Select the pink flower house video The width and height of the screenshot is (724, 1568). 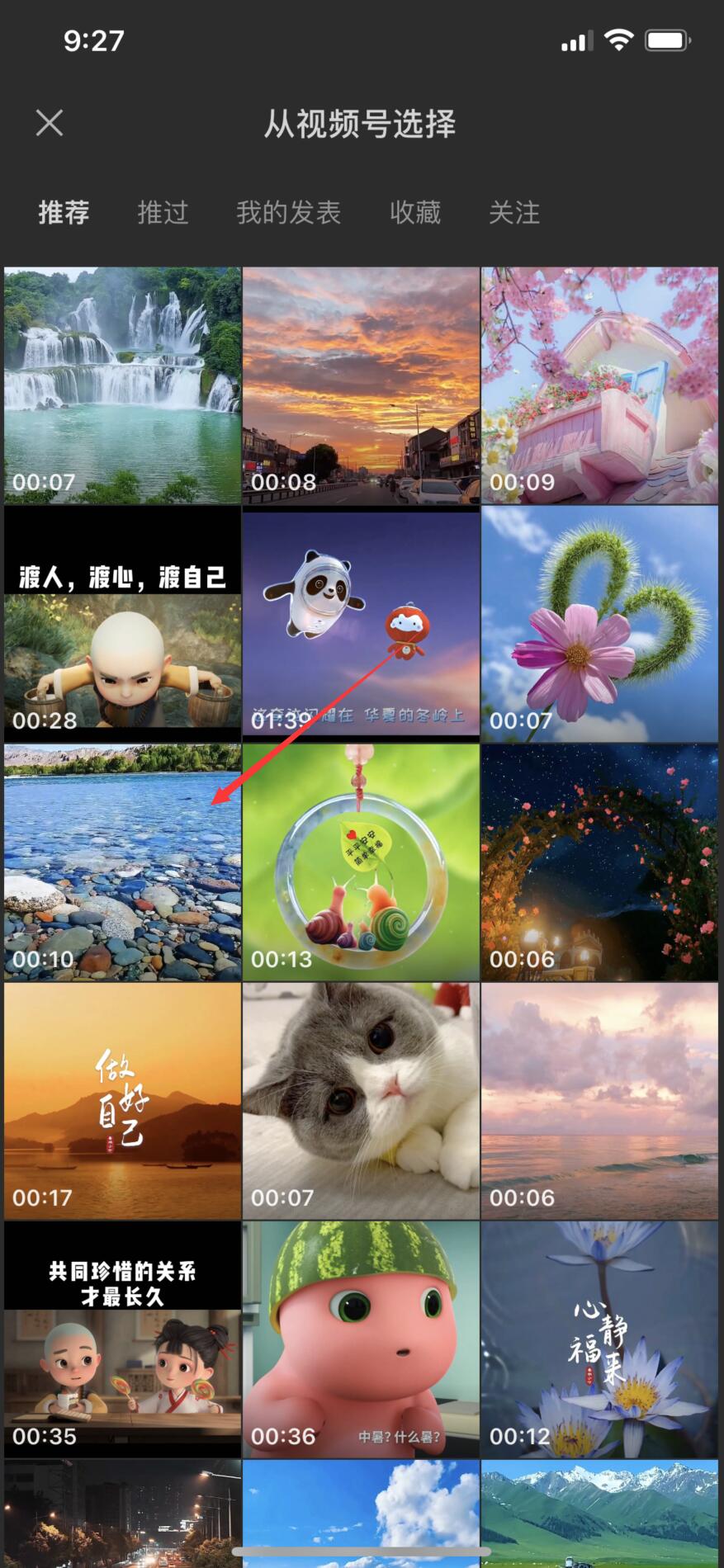[x=599, y=384]
